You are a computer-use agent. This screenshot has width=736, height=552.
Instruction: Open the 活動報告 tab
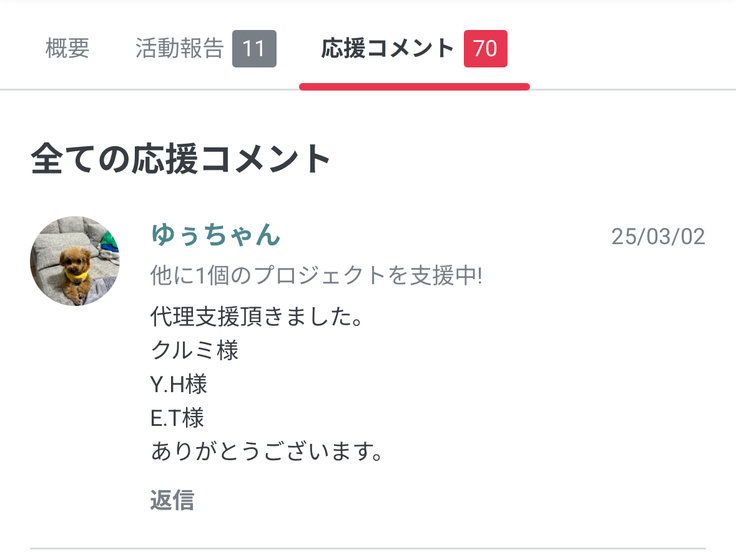pyautogui.click(x=204, y=48)
